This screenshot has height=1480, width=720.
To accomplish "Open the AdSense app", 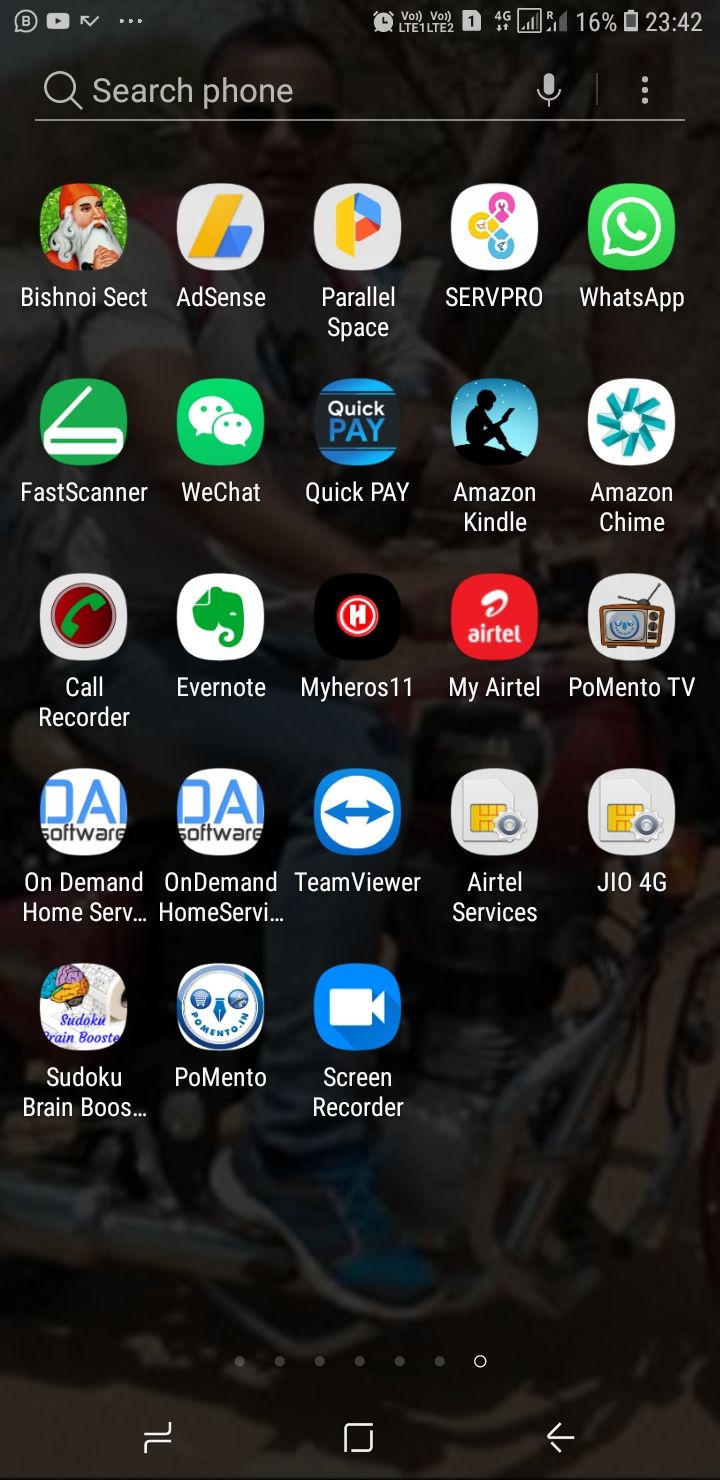I will 221,228.
